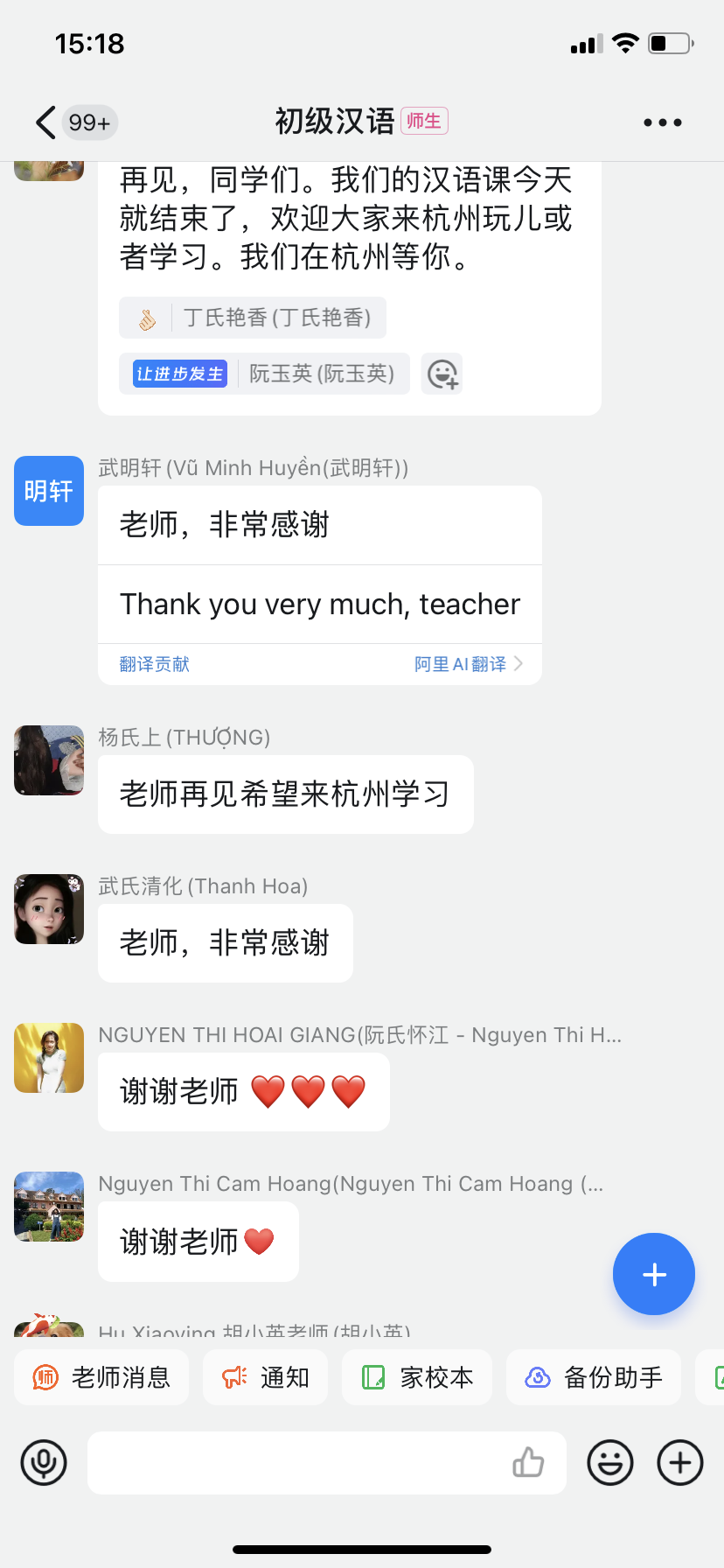Tap the 让进步发生 reaction chip
Screen dimensions: 724x1568
tap(180, 374)
